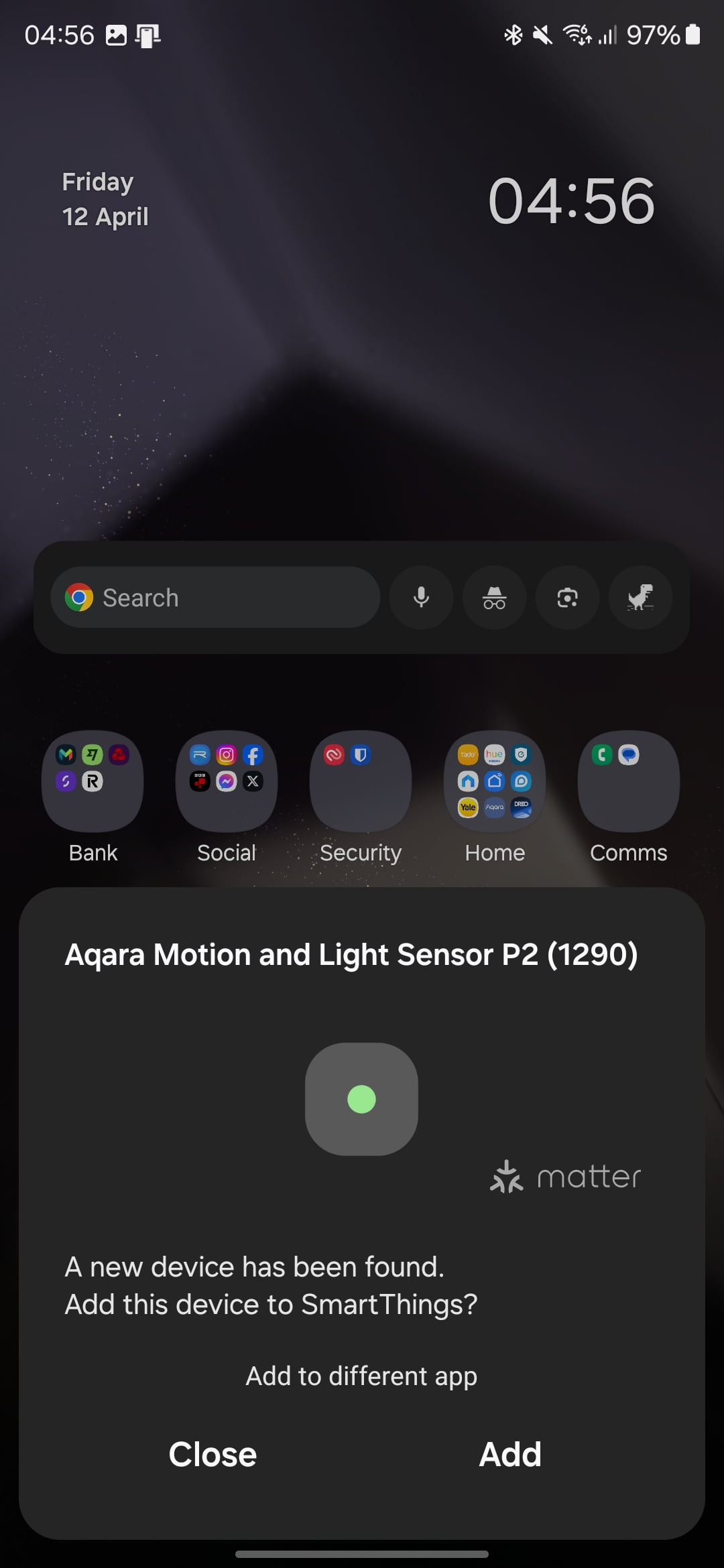Play the Chrome dino game
Screen dimensions: 724x1568
pos(640,597)
